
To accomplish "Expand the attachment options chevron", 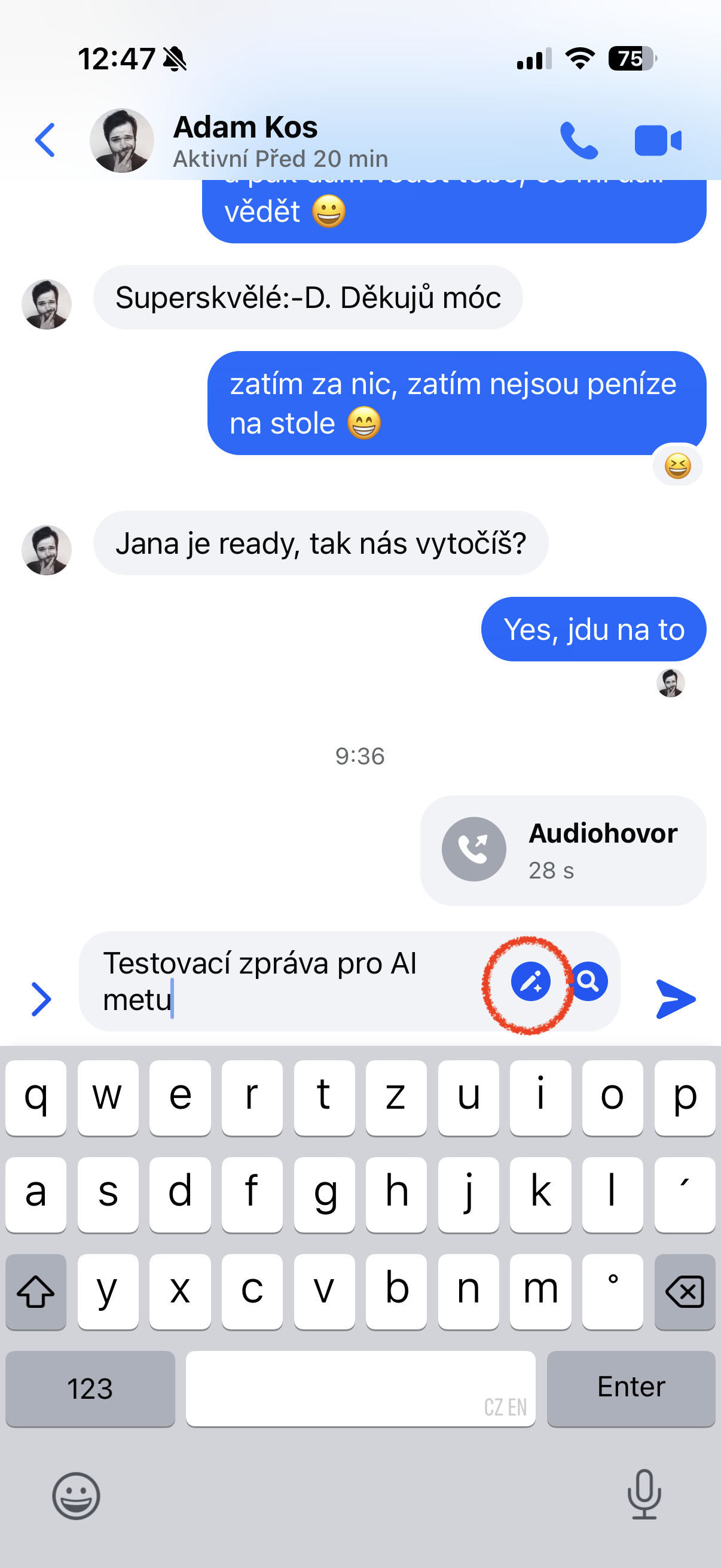I will pos(41,999).
